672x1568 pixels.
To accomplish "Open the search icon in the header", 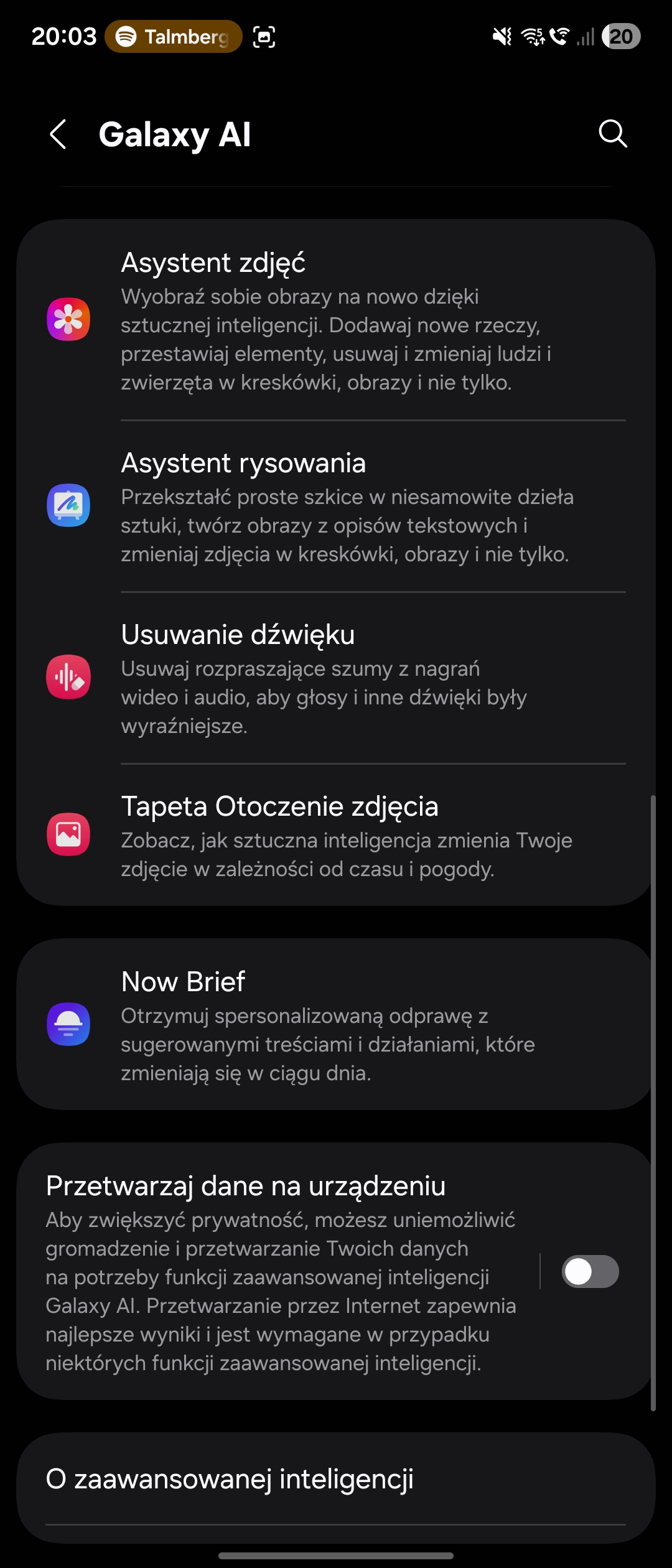I will tap(612, 134).
